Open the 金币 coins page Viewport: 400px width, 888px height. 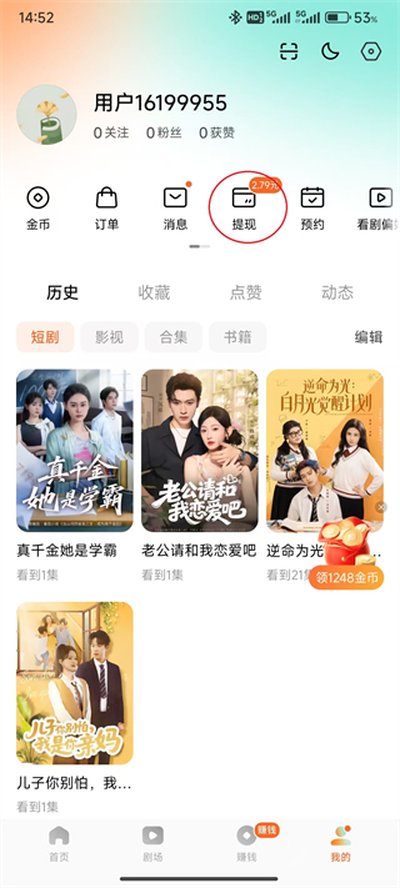click(38, 208)
